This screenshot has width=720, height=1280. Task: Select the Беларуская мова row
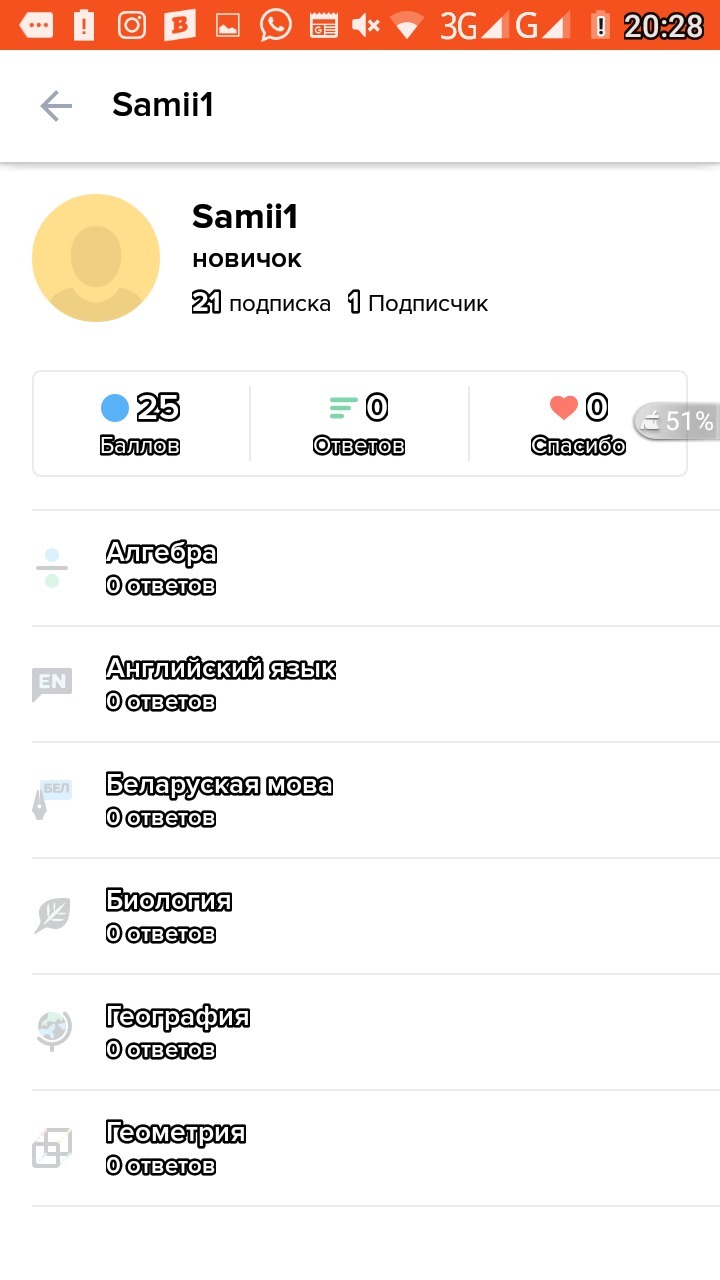coord(360,800)
